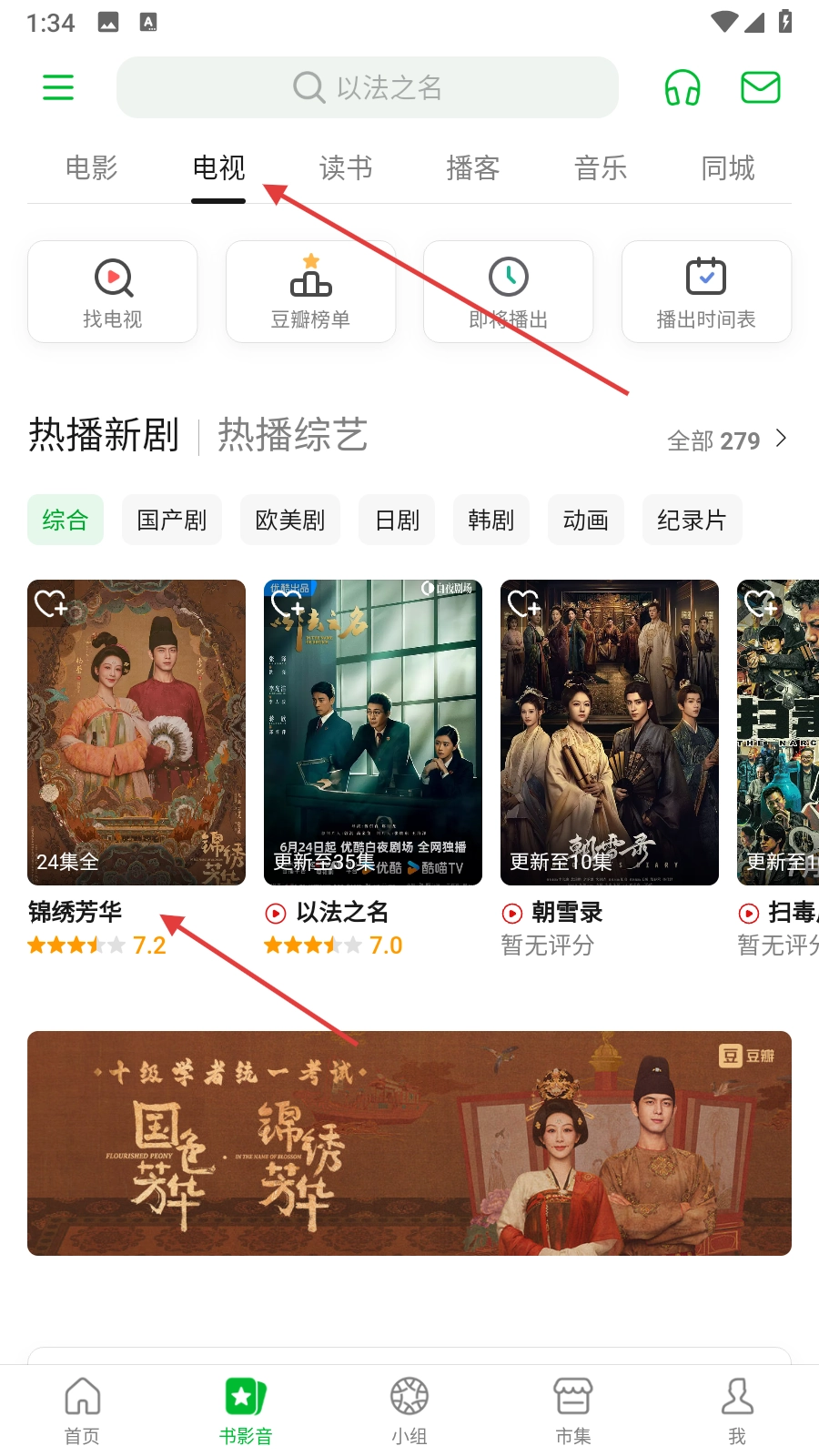Open the hamburger menu
The width and height of the screenshot is (819, 1456).
(58, 87)
